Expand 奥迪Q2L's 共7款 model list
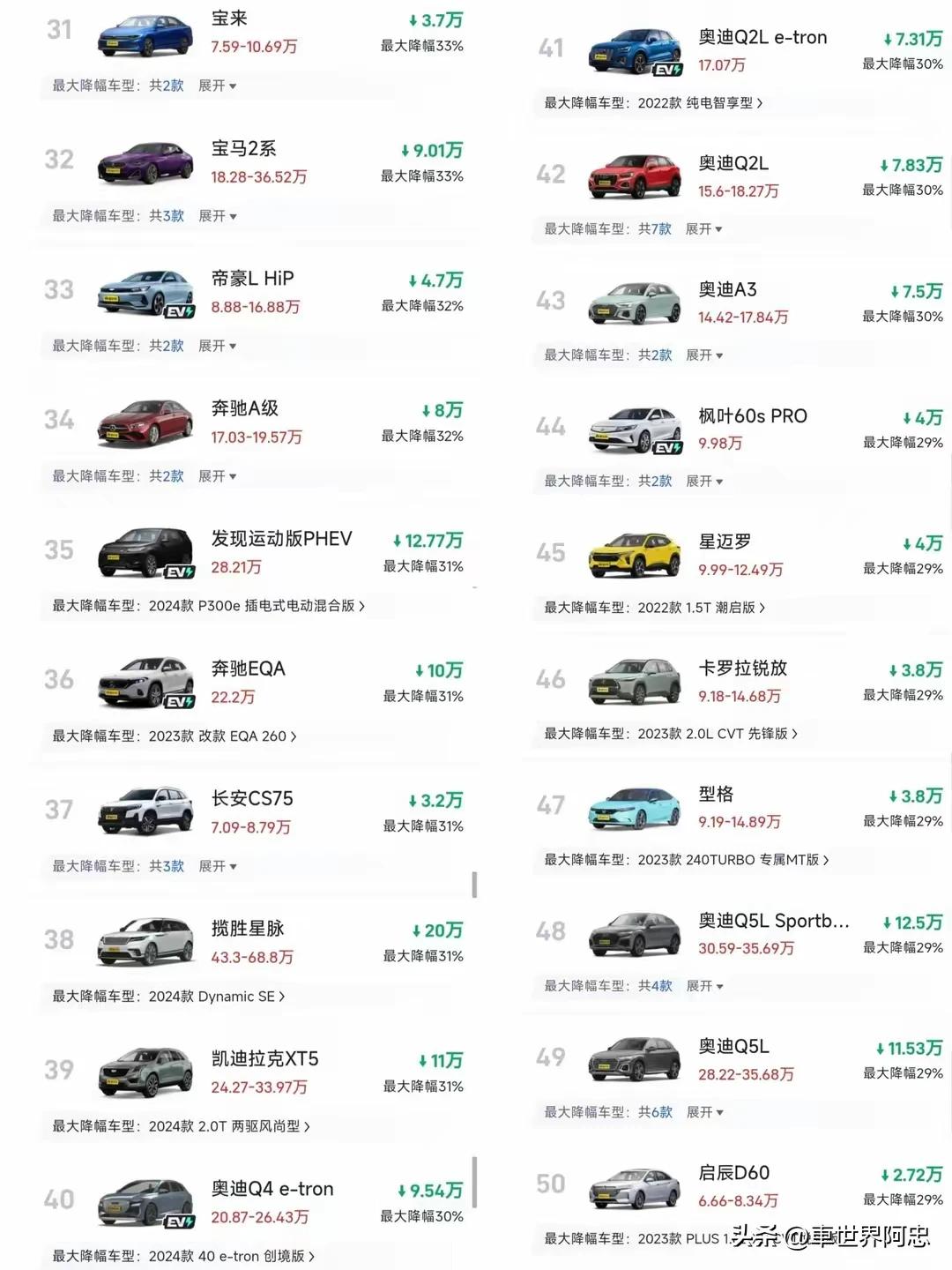952x1270 pixels. coord(705,228)
